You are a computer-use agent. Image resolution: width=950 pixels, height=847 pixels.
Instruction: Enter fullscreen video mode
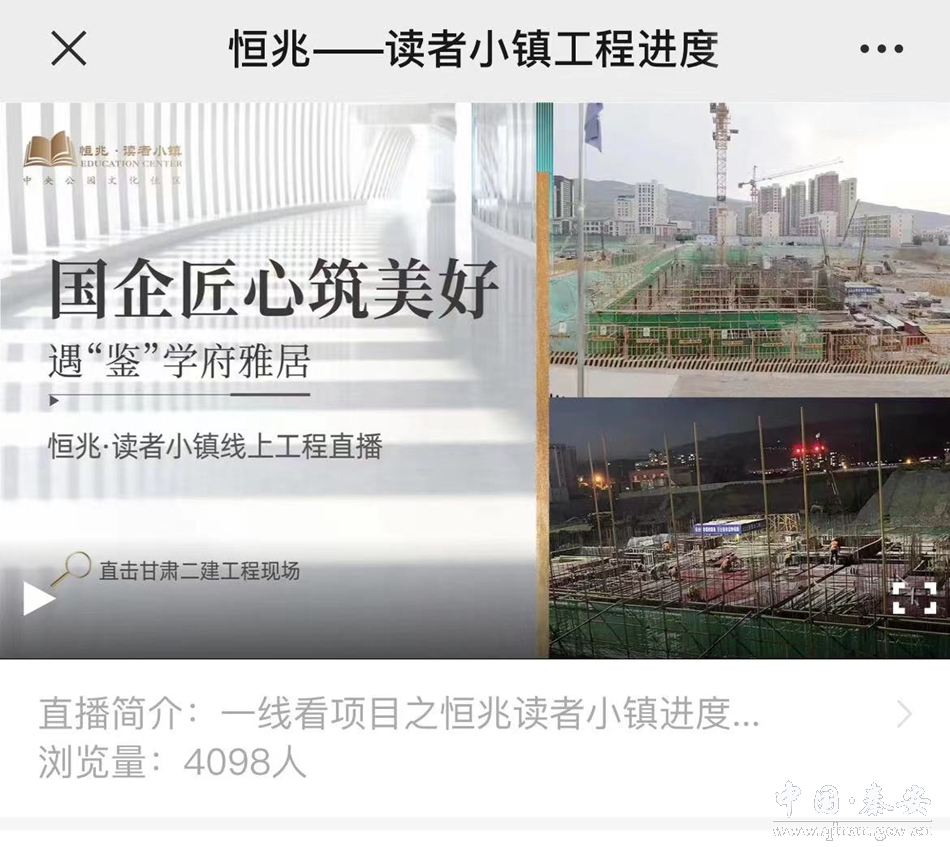click(914, 597)
